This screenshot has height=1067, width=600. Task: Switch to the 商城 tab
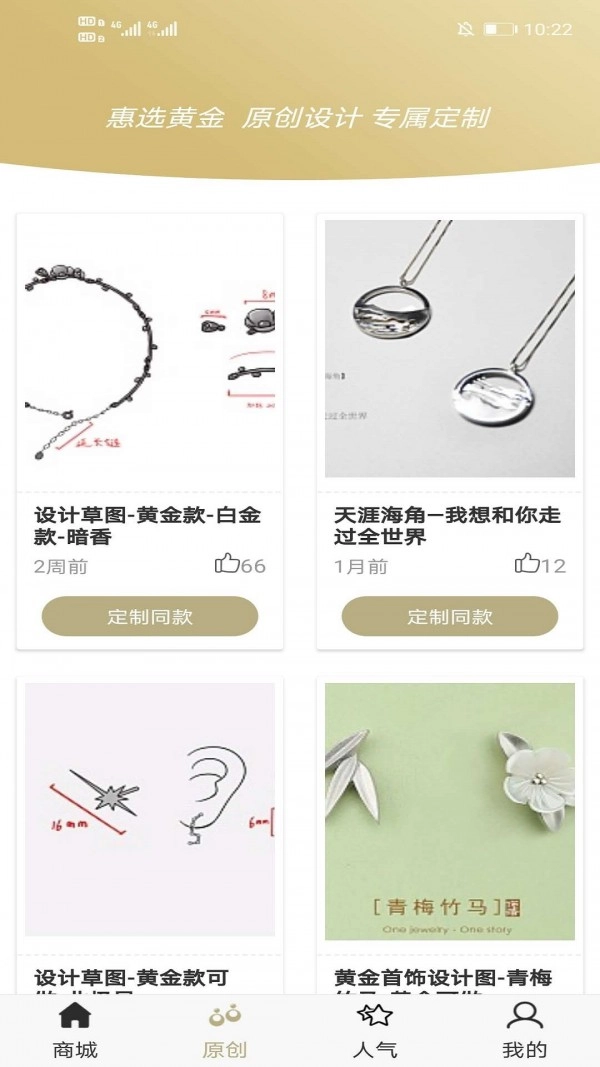pos(75,1030)
